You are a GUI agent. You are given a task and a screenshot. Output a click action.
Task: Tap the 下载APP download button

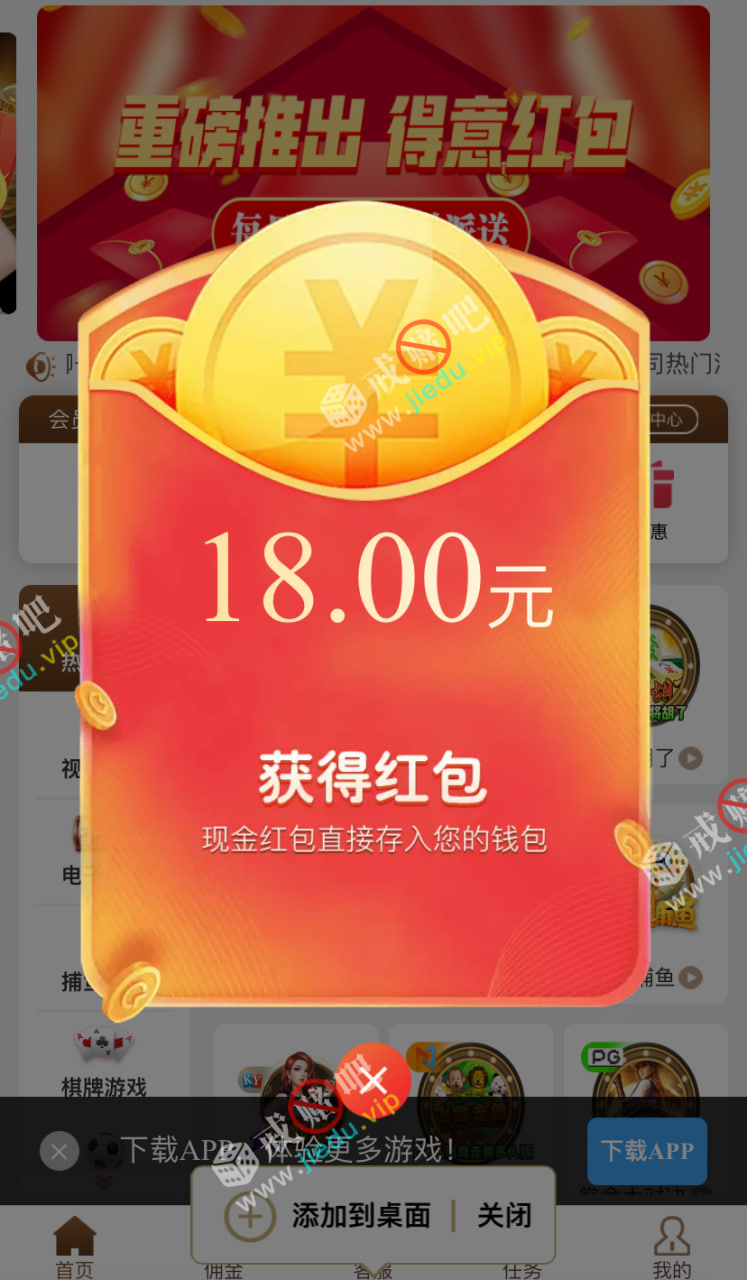click(646, 1151)
